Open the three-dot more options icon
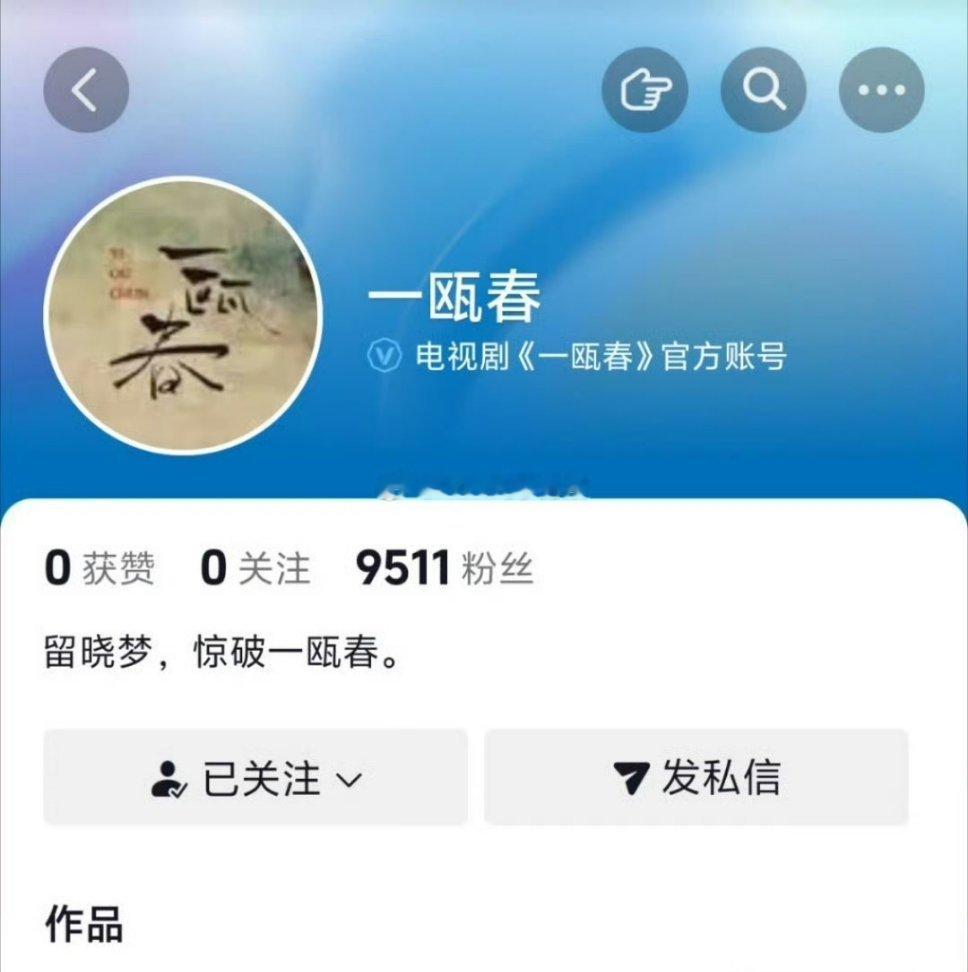The height and width of the screenshot is (972, 968). 881,89
